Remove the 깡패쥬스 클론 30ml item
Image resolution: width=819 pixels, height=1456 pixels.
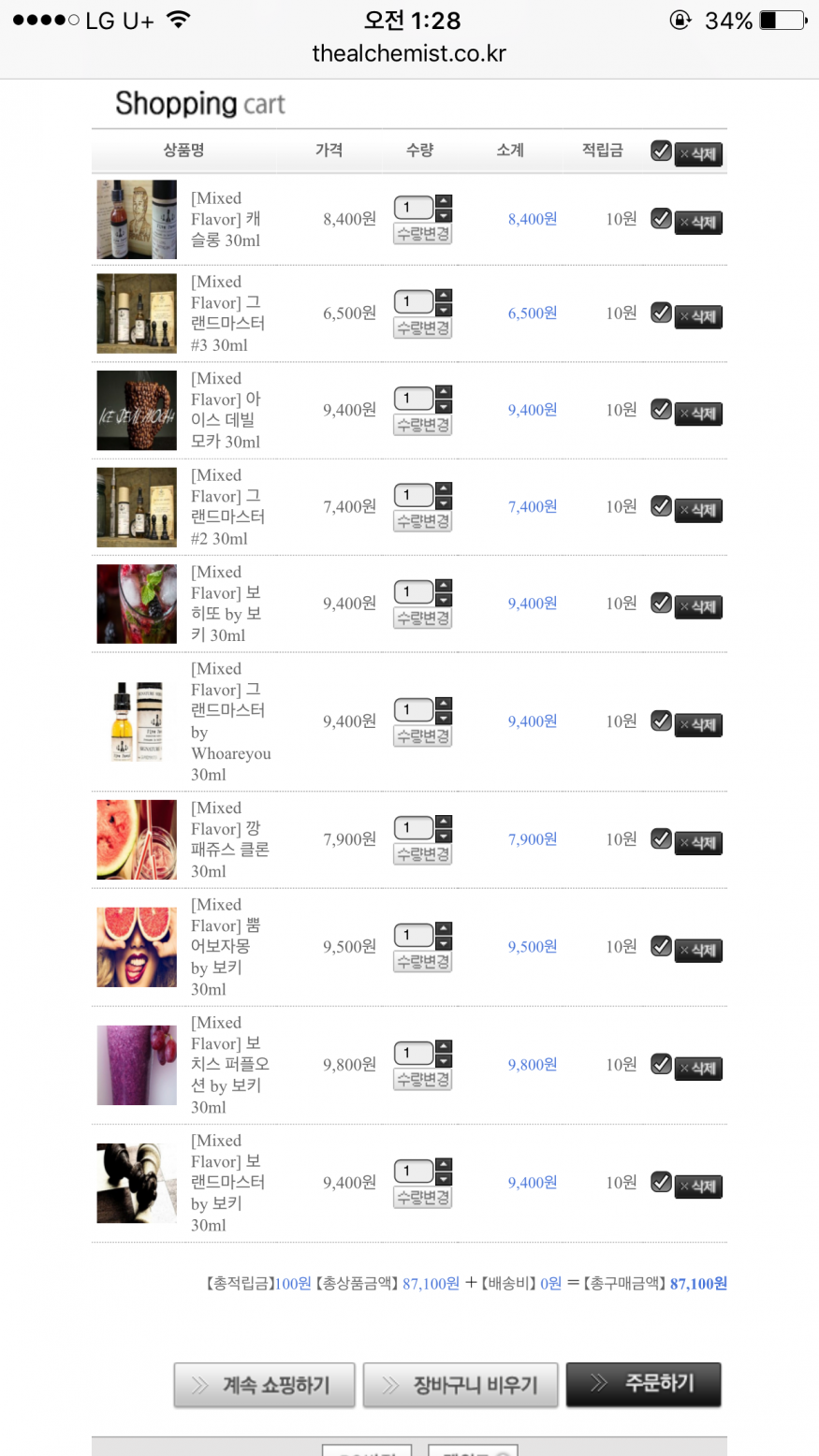[698, 843]
